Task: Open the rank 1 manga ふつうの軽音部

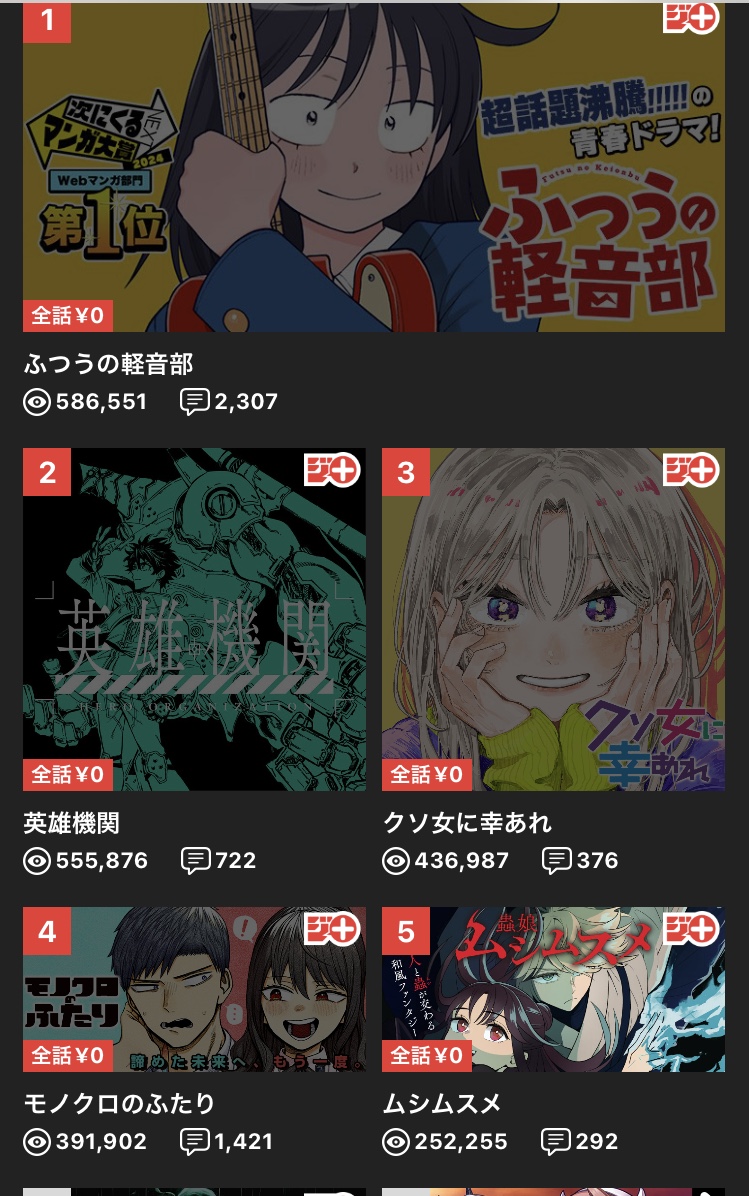Action: [x=373, y=170]
